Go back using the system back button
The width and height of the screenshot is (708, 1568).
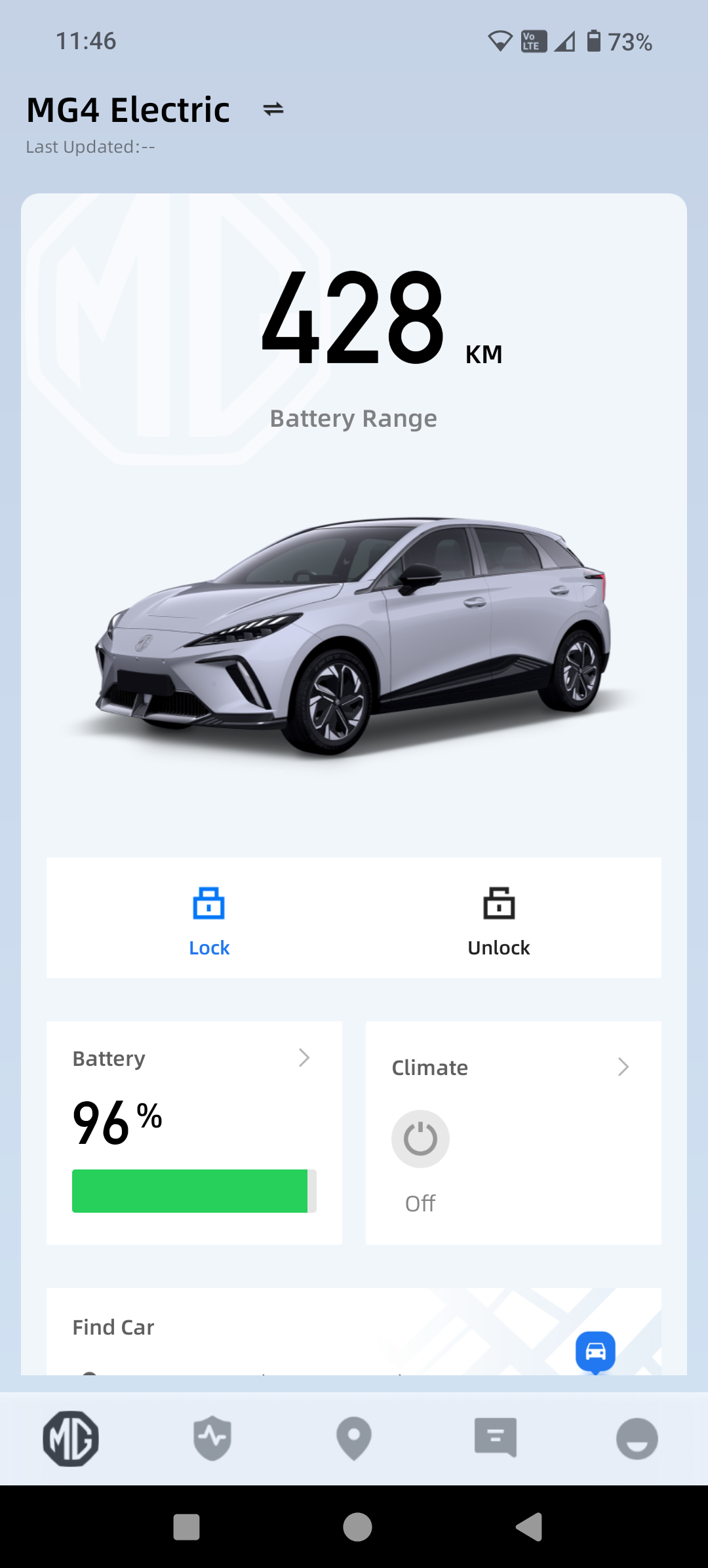(528, 1527)
